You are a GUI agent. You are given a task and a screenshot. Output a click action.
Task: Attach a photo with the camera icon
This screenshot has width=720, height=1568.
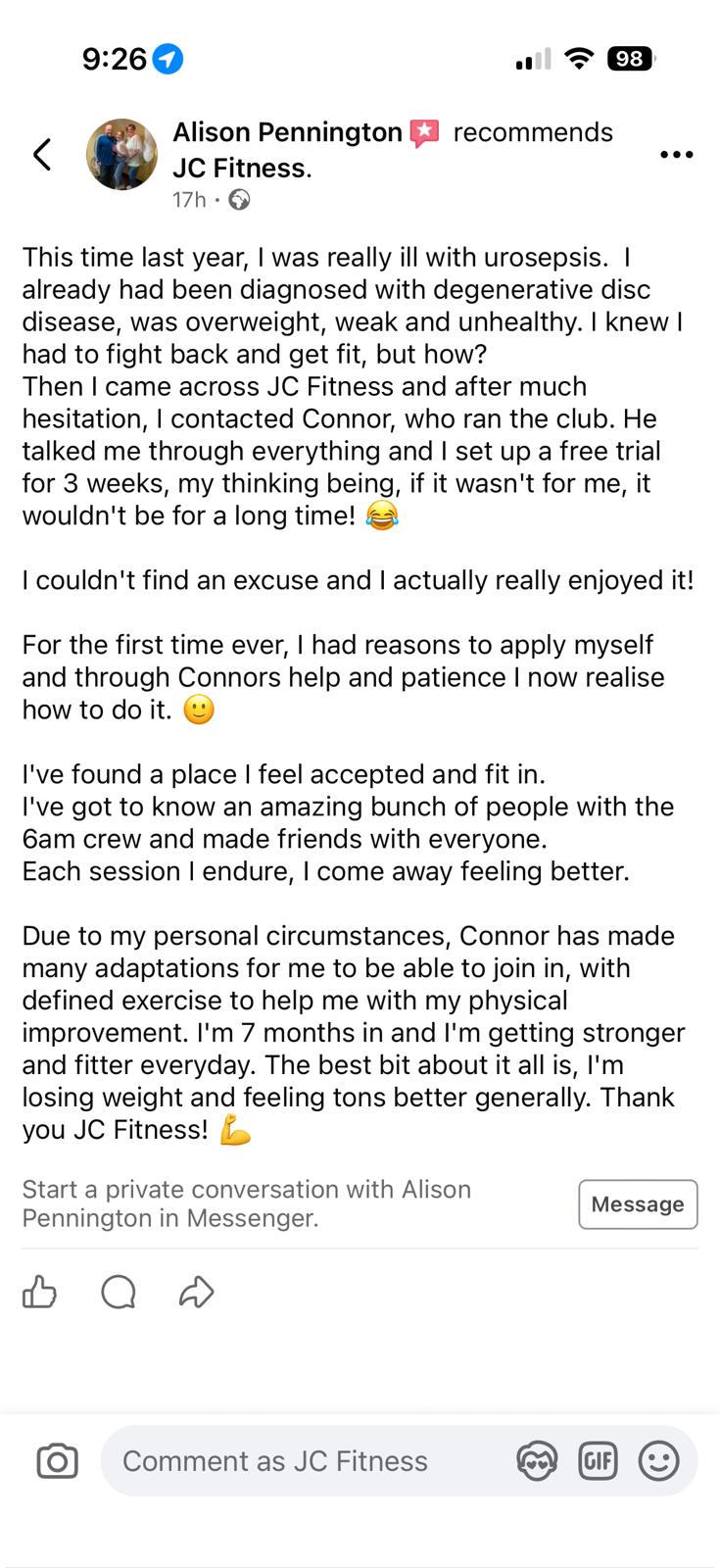point(57,1461)
